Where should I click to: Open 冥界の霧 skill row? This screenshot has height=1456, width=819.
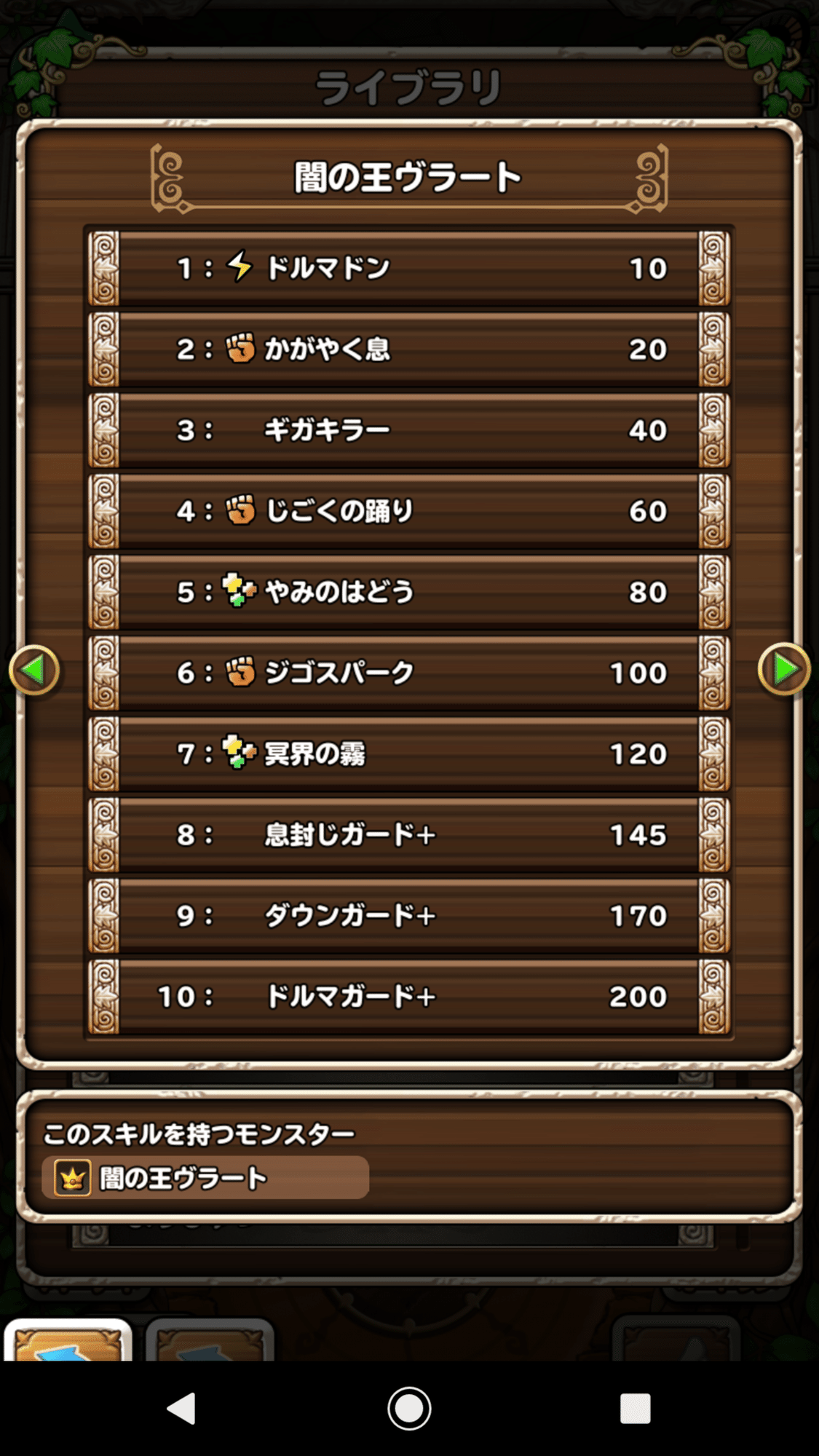tap(408, 753)
